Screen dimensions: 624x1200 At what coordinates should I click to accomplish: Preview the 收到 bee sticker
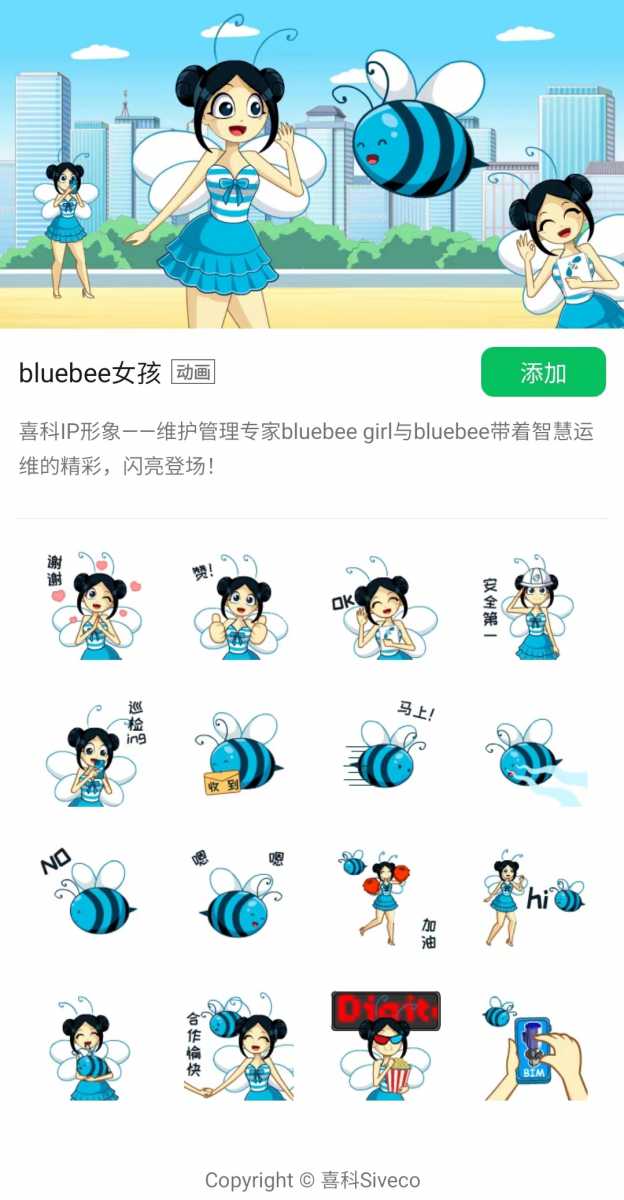(x=238, y=754)
